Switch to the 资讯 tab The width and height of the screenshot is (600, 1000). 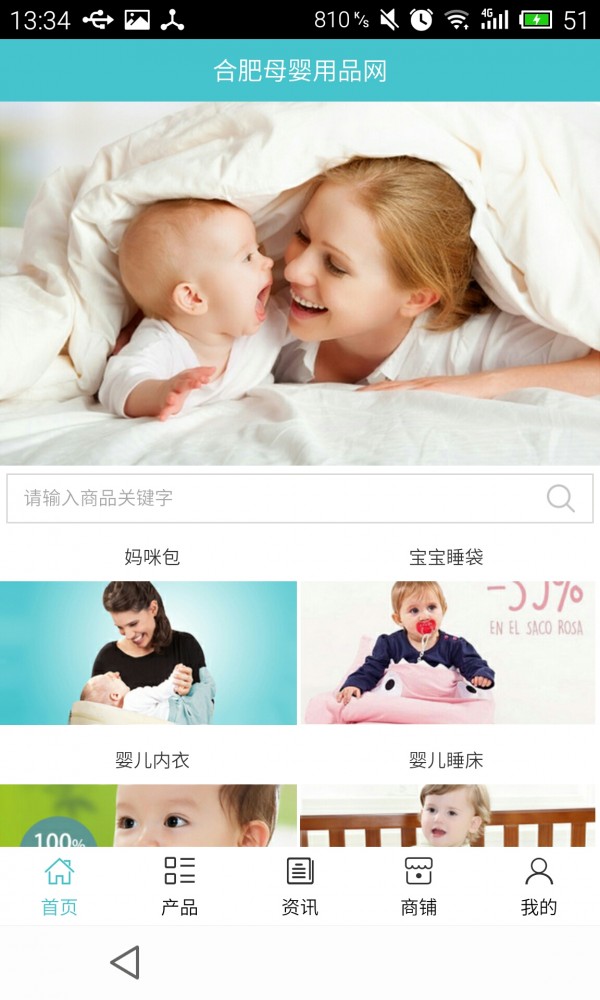click(x=300, y=886)
